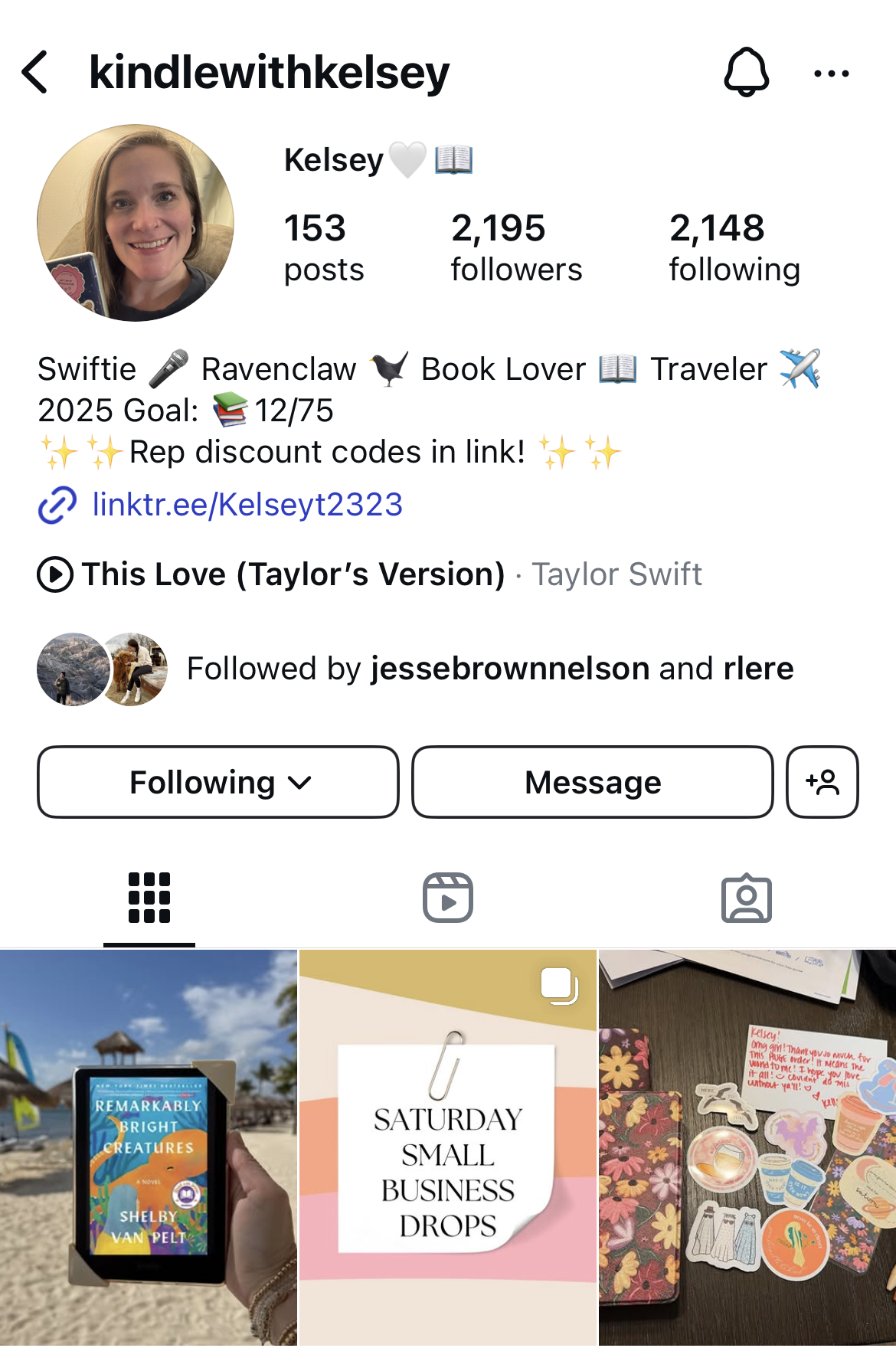Open the linktr.ee/Kelseyt2323 link
Viewport: 896px width, 1348px height.
tap(246, 505)
